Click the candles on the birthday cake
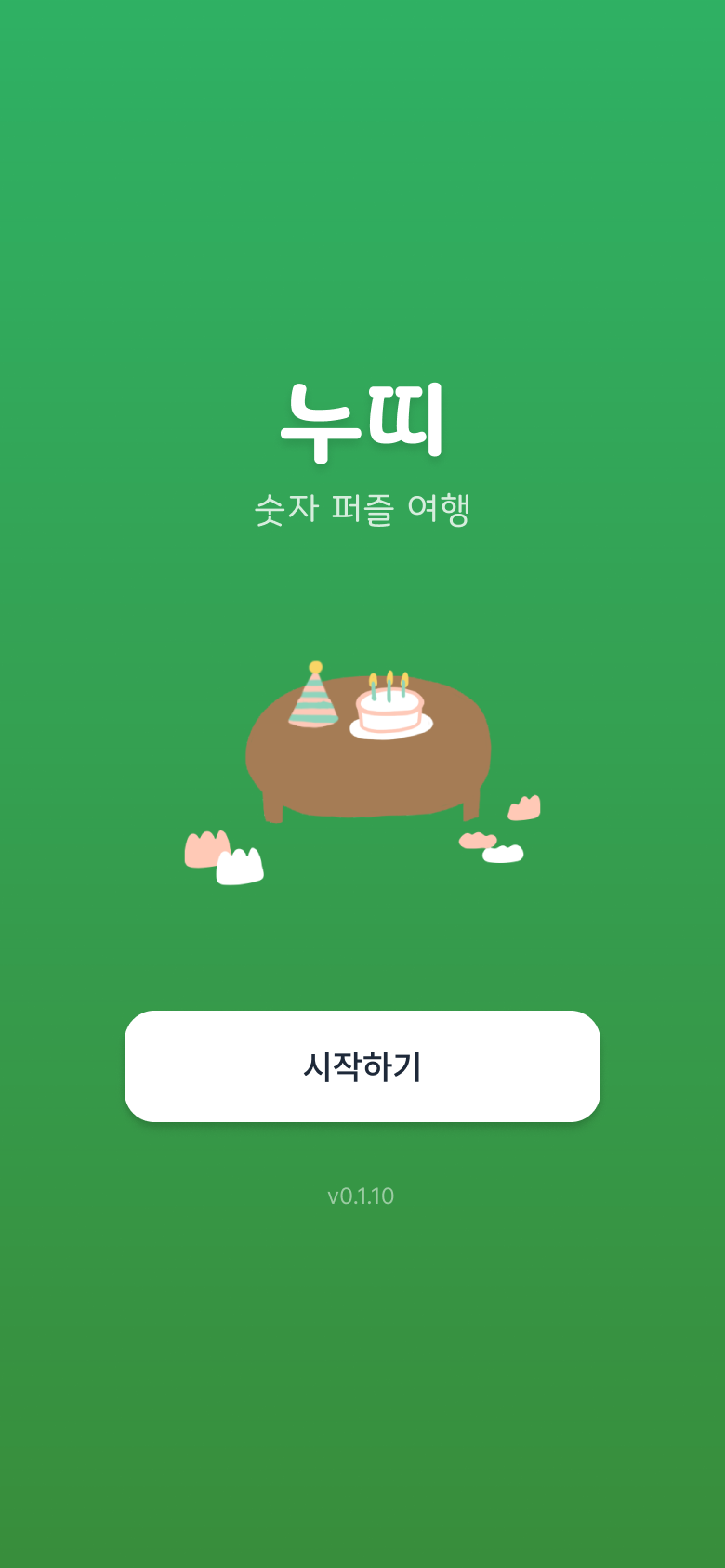The image size is (725, 1568). tap(388, 687)
